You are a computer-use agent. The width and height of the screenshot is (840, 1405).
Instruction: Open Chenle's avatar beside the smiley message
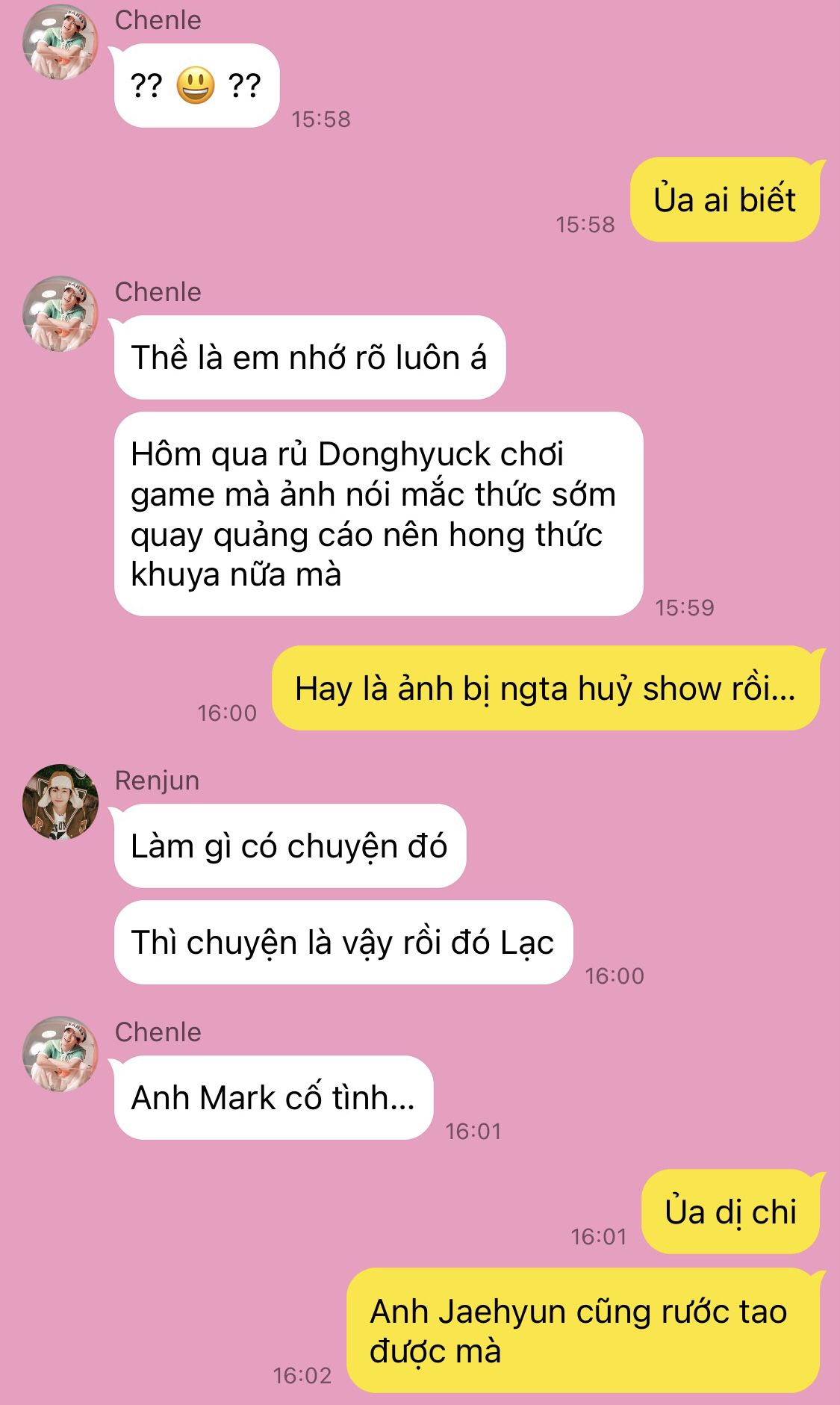pos(60,42)
